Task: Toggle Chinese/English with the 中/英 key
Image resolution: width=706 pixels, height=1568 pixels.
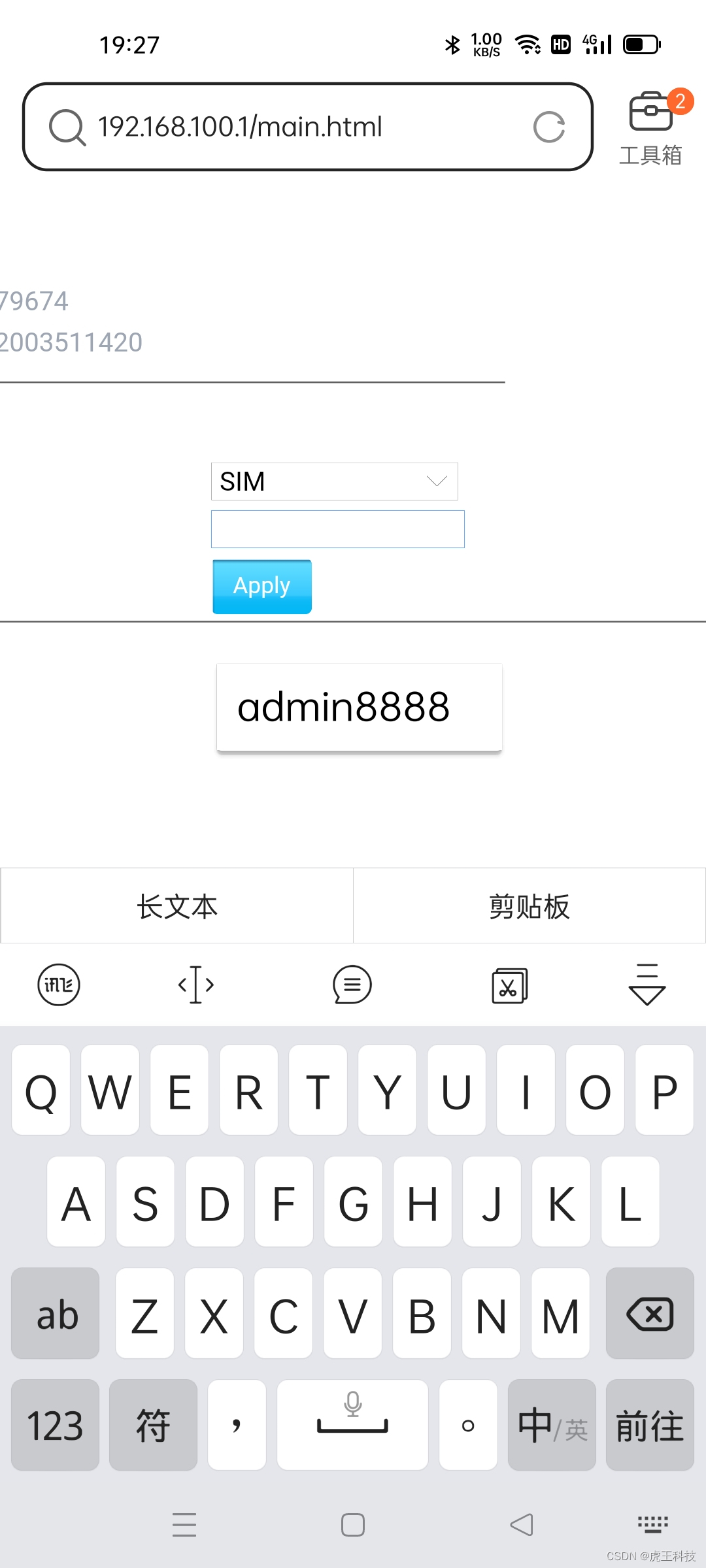Action: coord(551,1424)
